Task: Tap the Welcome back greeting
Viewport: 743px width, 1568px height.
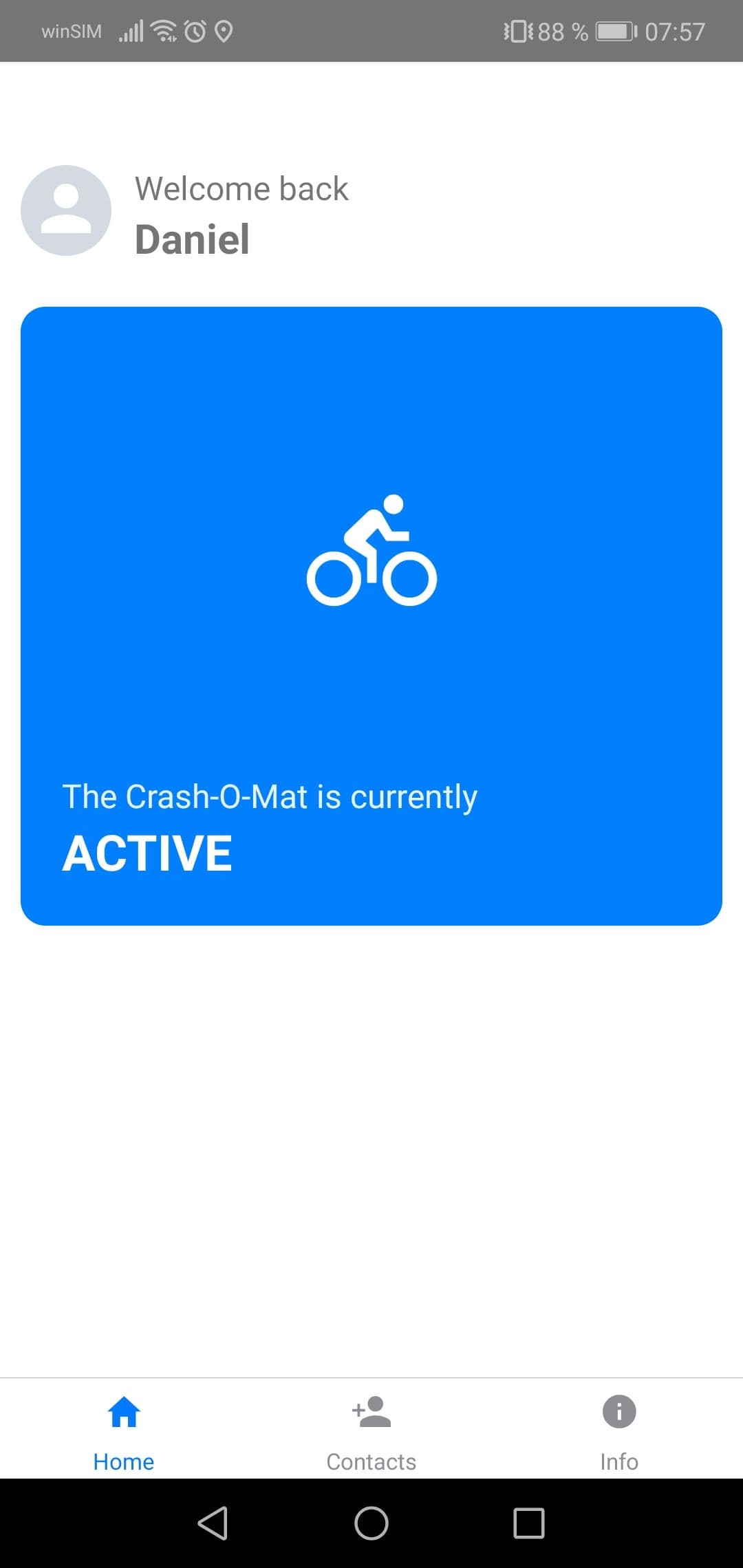Action: tap(242, 188)
